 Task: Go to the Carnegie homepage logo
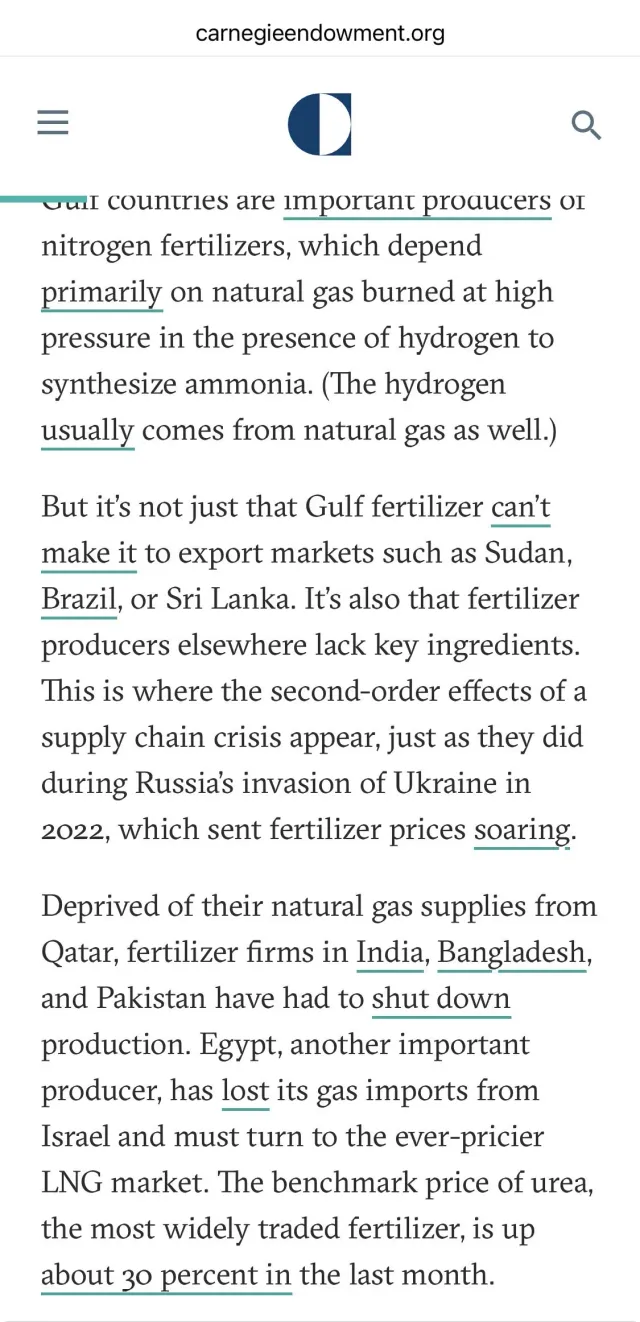(x=319, y=124)
